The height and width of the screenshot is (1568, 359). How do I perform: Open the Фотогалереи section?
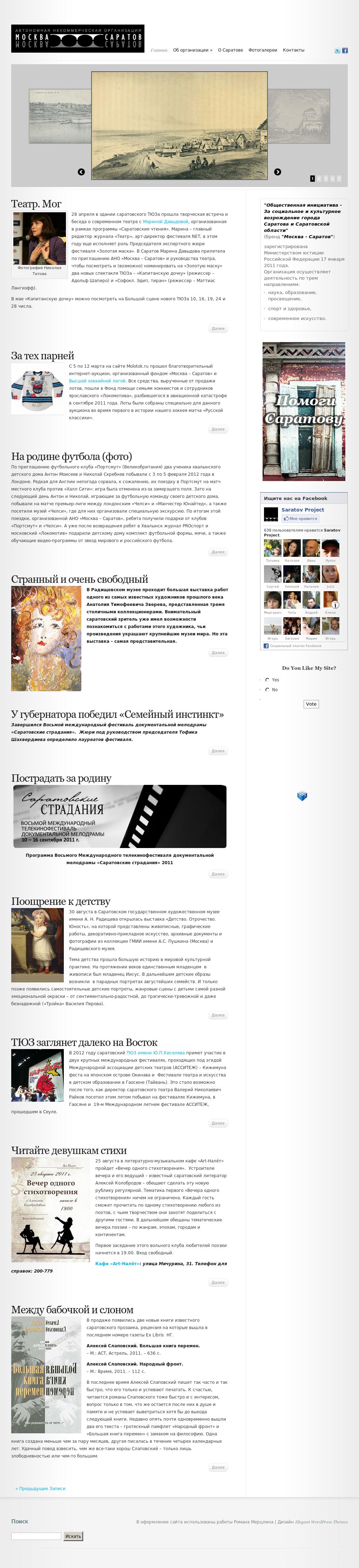(262, 50)
